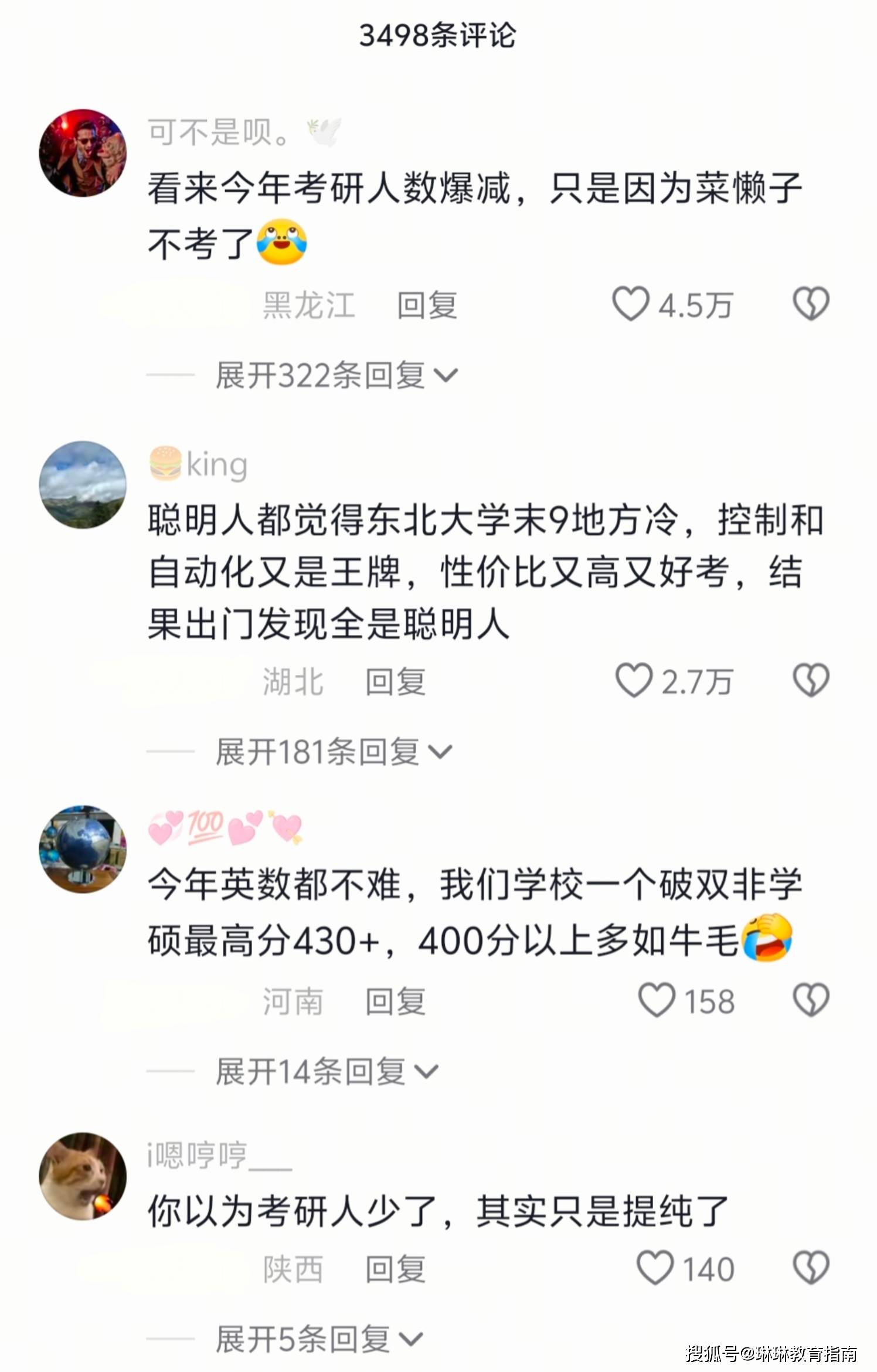
Task: Dislike king's comment
Action: 811,681
